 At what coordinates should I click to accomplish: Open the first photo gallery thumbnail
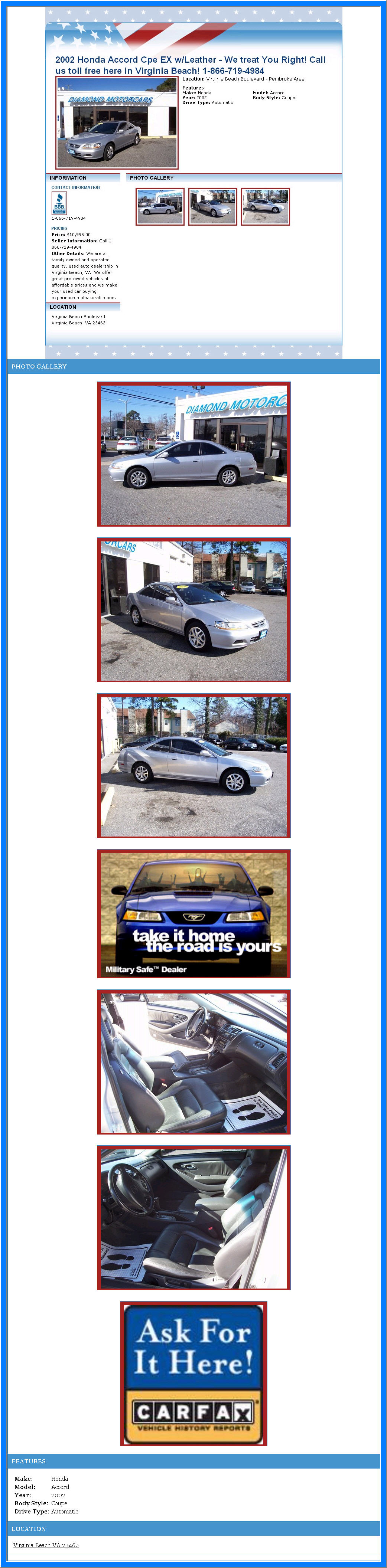[x=160, y=206]
